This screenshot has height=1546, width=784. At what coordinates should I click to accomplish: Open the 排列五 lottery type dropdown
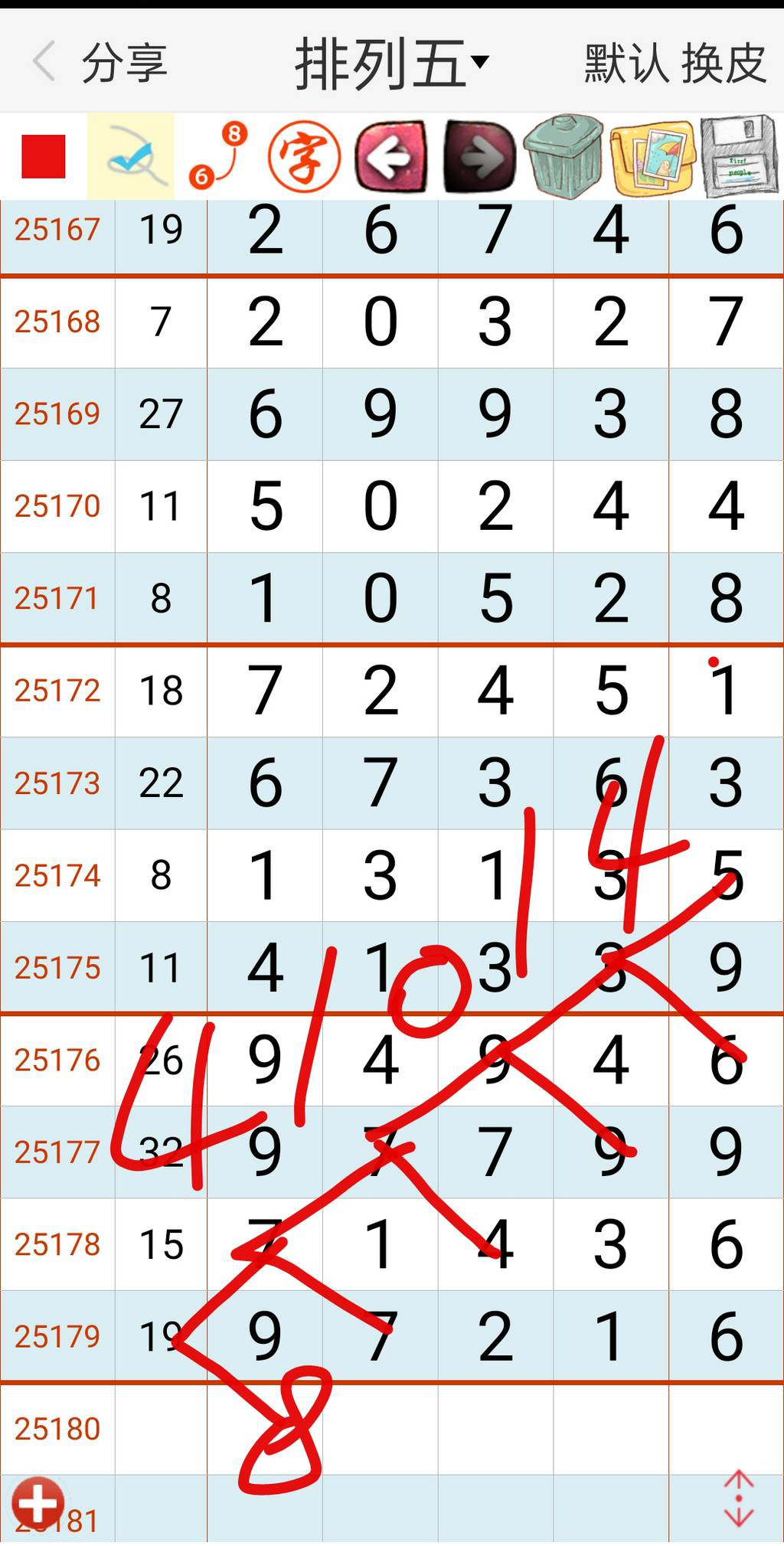pyautogui.click(x=390, y=63)
